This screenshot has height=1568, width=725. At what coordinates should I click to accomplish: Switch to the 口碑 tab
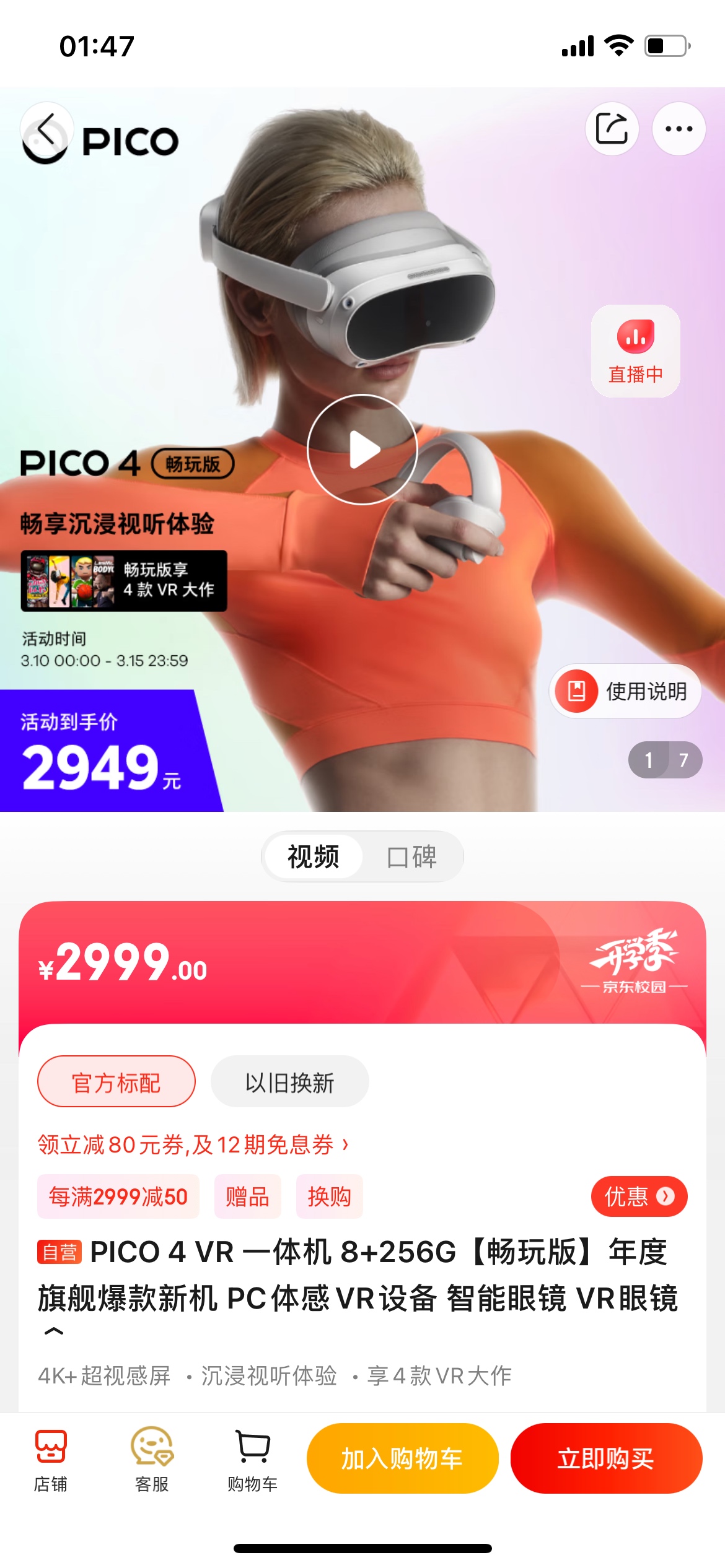(411, 857)
